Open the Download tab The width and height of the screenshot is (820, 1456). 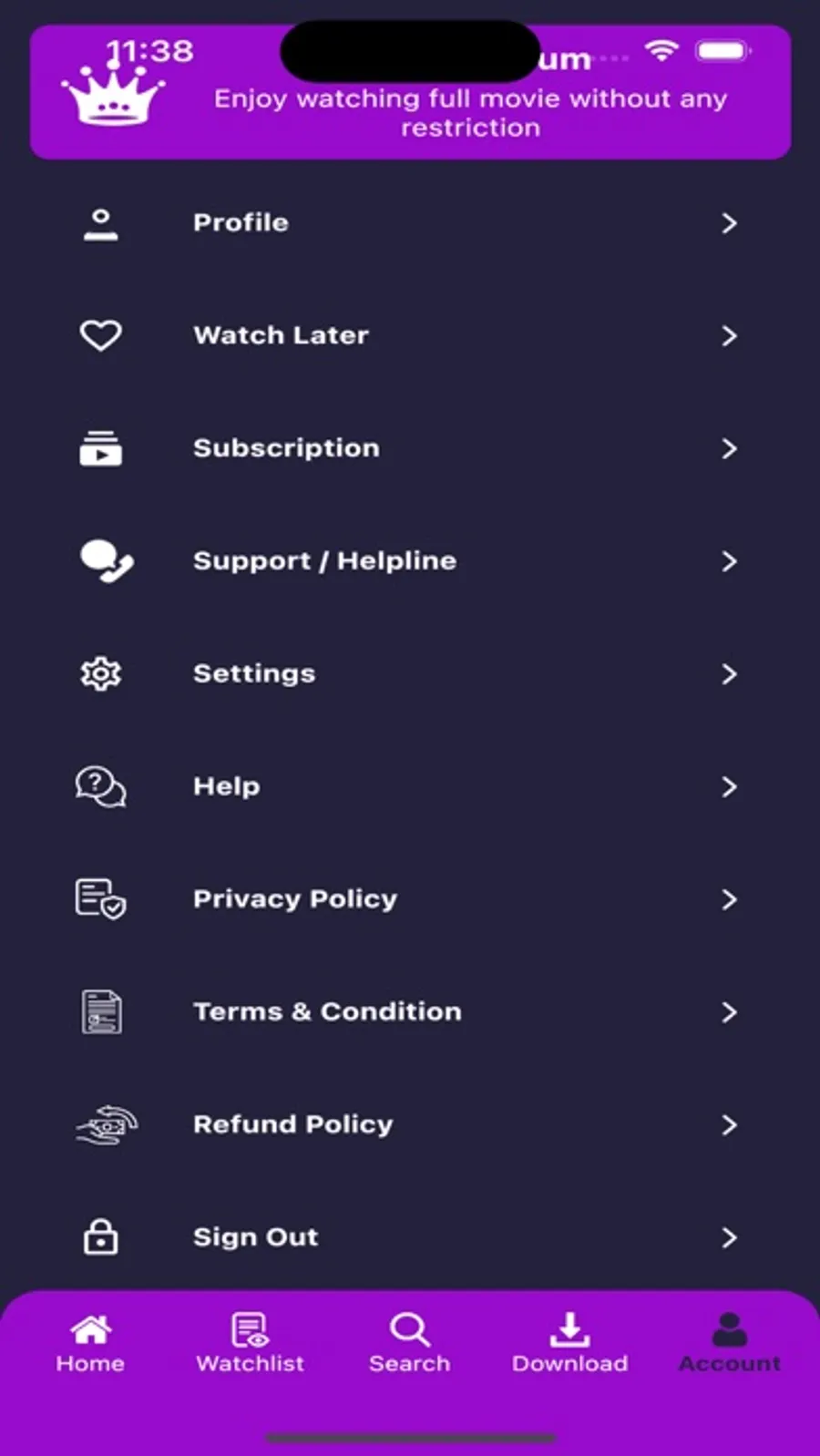[569, 1344]
